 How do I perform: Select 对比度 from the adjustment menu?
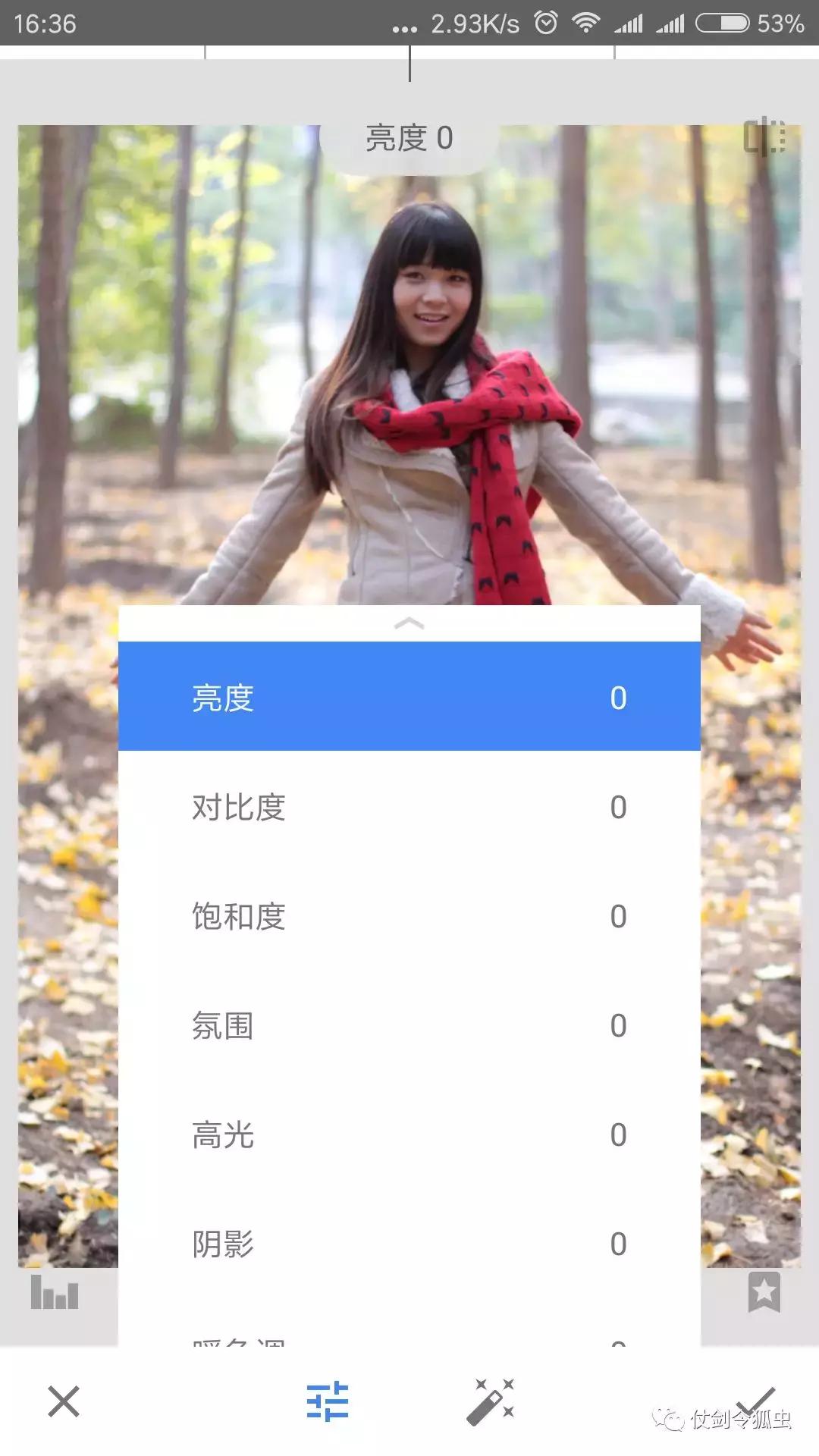click(409, 808)
